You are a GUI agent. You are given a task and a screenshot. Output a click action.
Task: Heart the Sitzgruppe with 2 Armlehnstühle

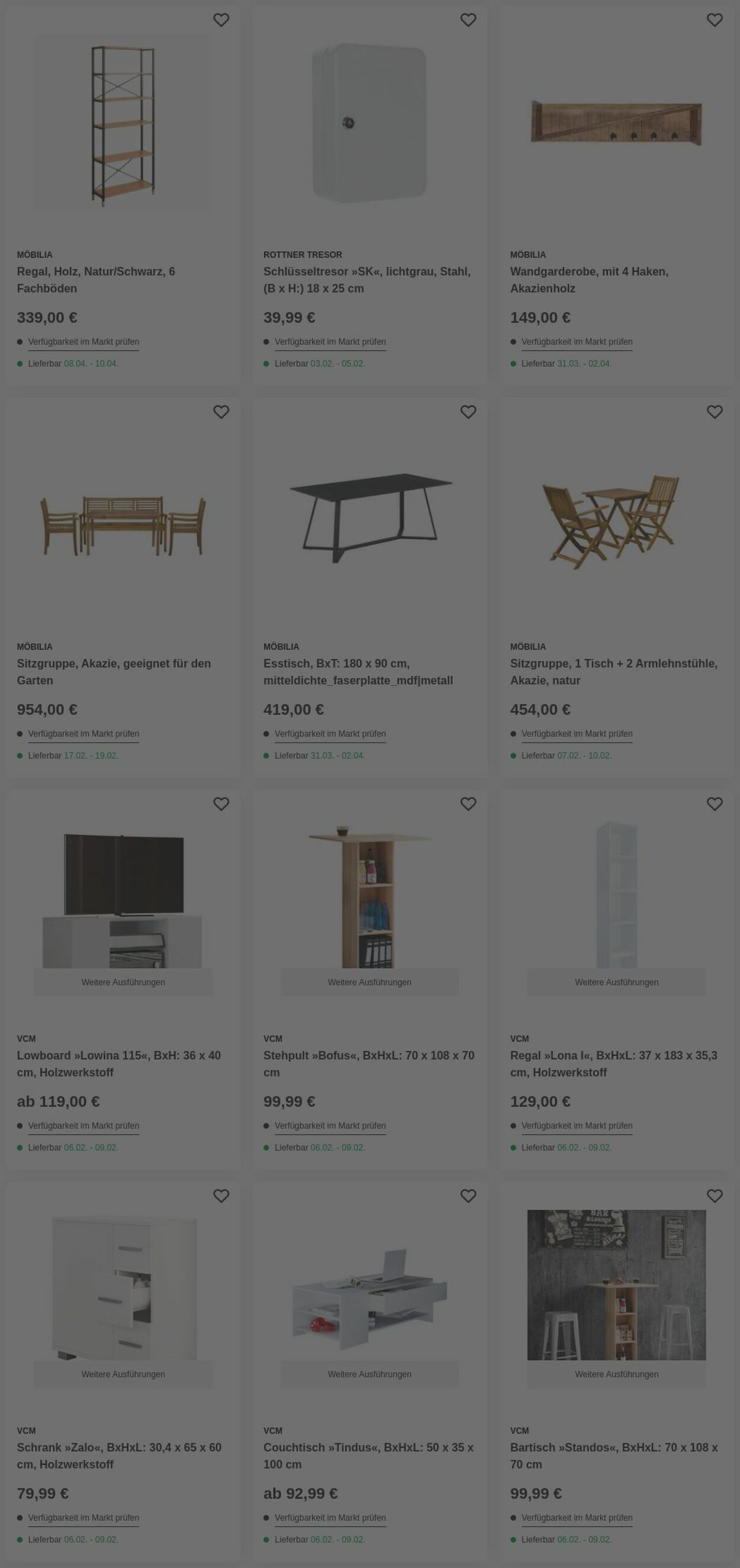tap(715, 412)
